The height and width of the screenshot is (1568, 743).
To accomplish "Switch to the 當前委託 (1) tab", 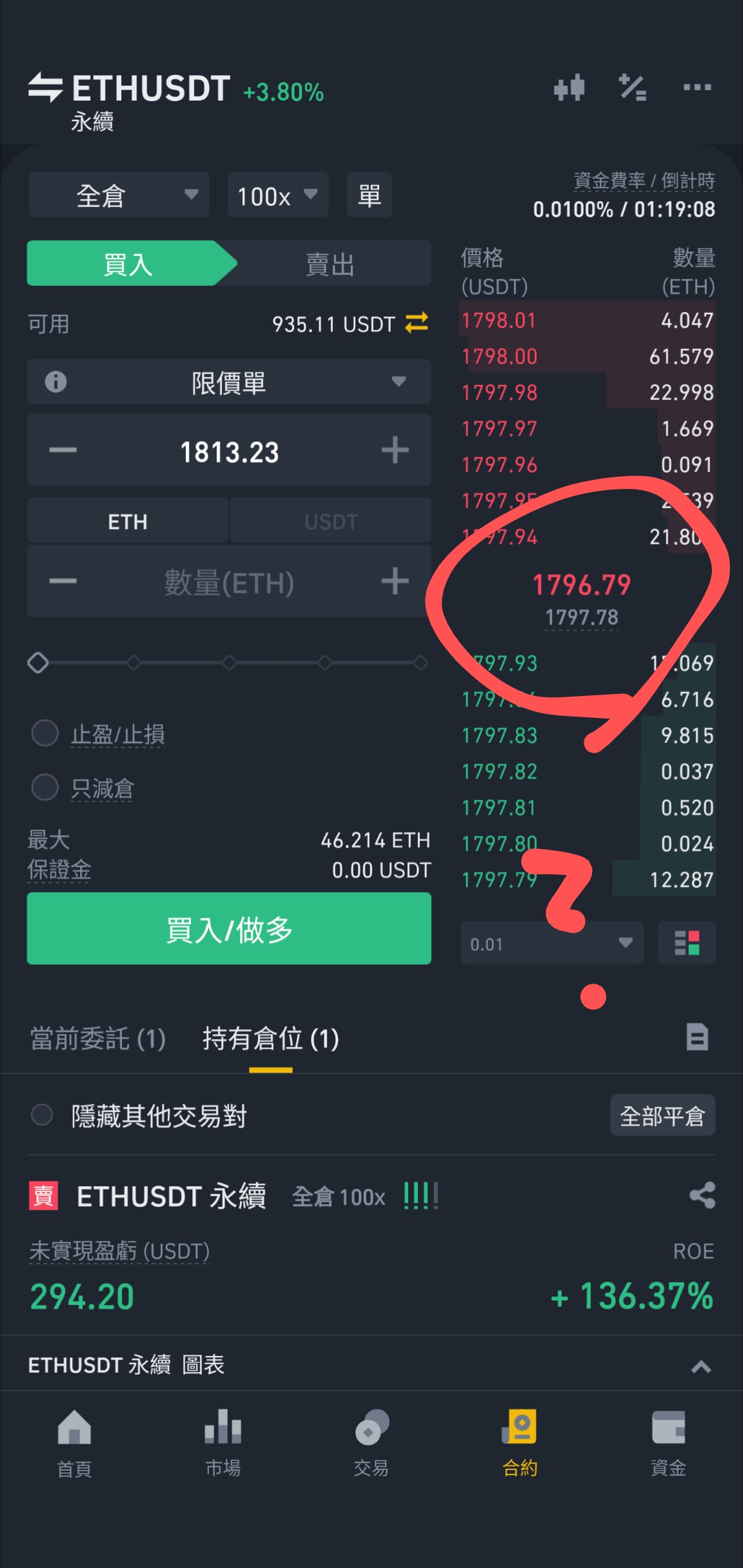I will pyautogui.click(x=98, y=1038).
